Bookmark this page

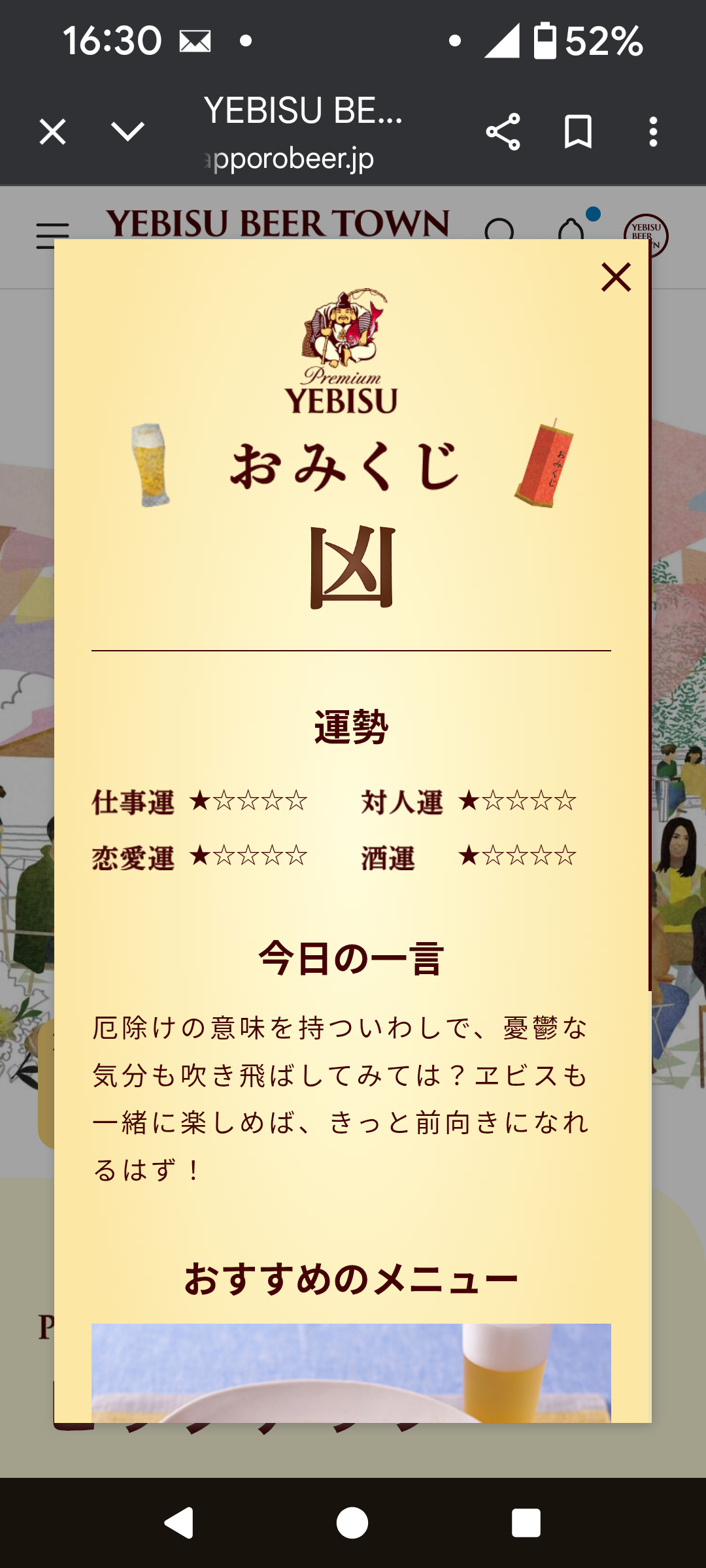pyautogui.click(x=578, y=131)
